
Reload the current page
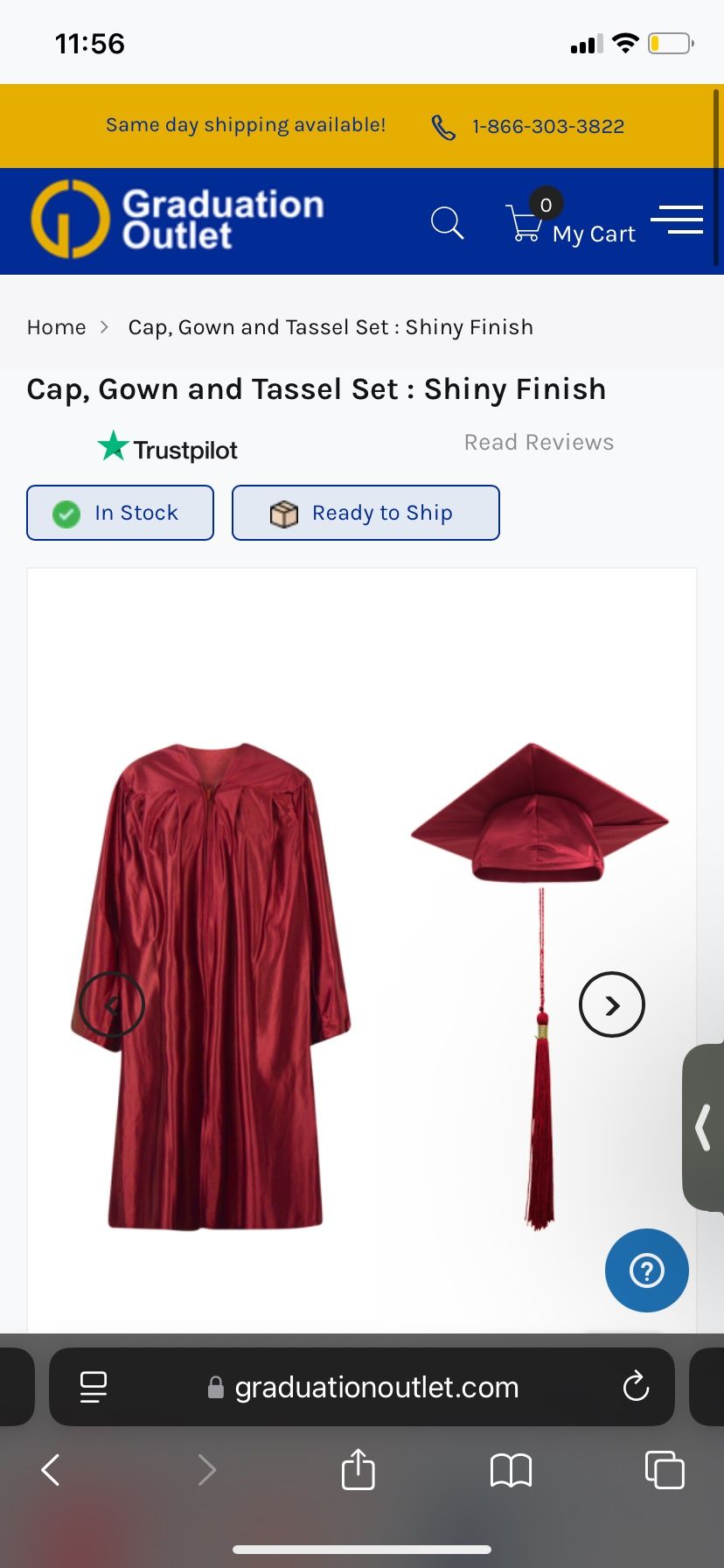pyautogui.click(x=636, y=1387)
